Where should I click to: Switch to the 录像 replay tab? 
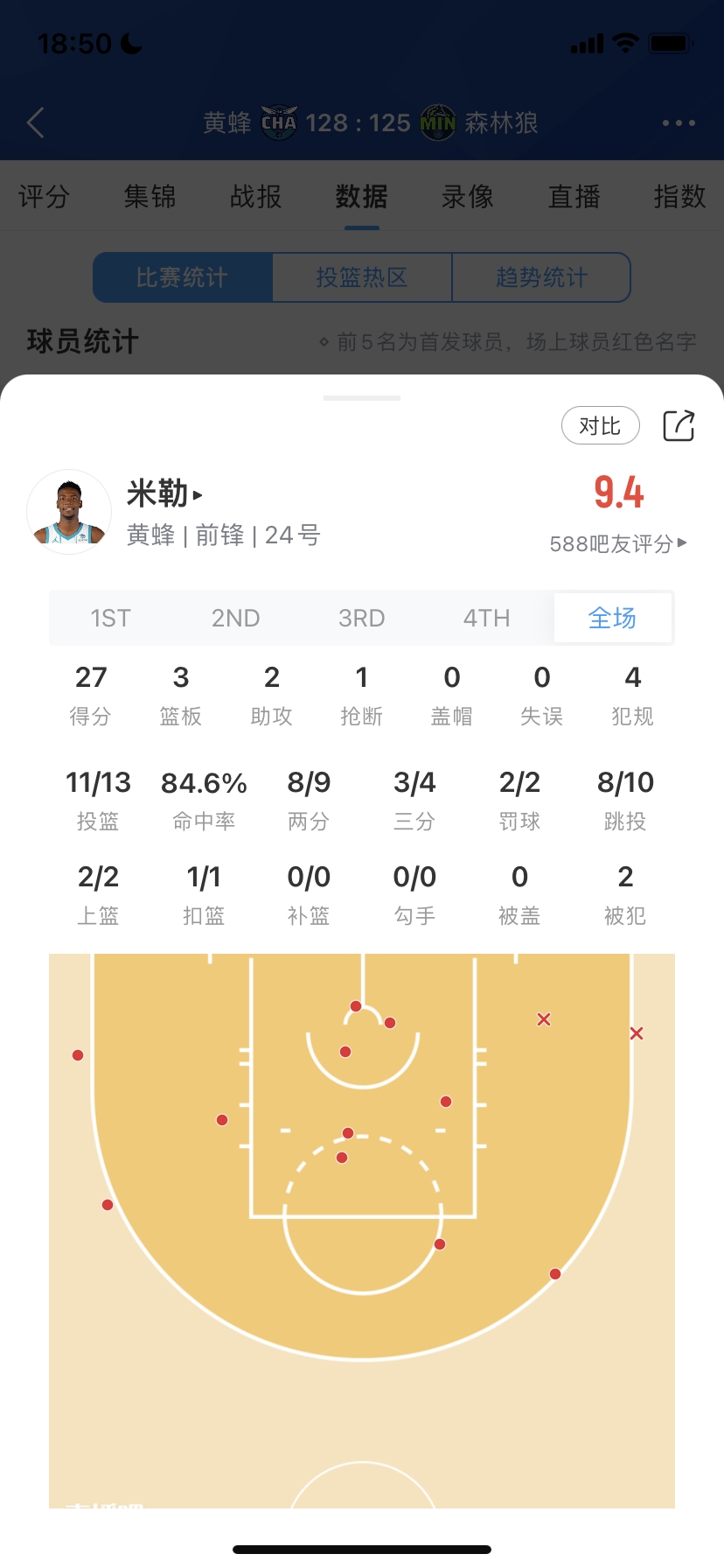tap(468, 197)
